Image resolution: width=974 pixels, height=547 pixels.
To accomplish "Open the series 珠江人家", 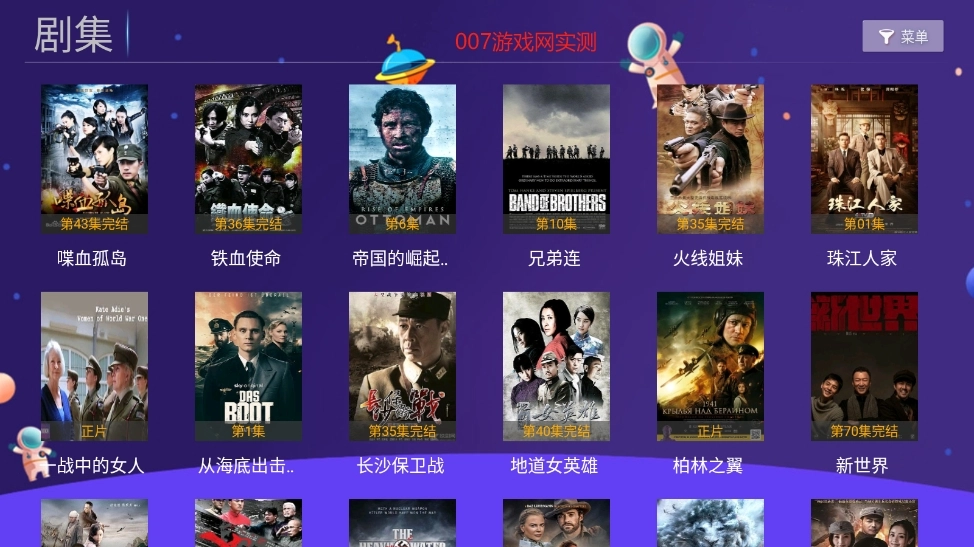I will 864,160.
